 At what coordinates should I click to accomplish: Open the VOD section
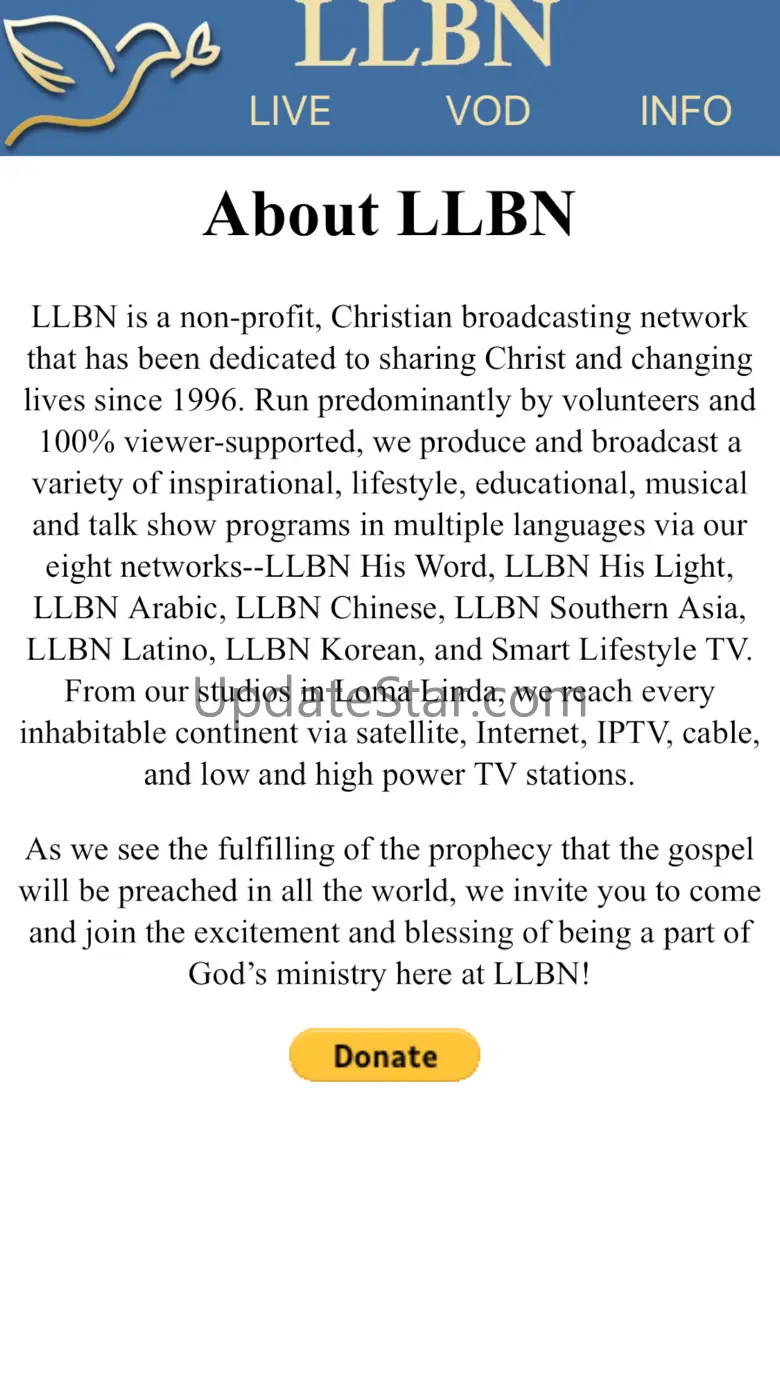[488, 111]
